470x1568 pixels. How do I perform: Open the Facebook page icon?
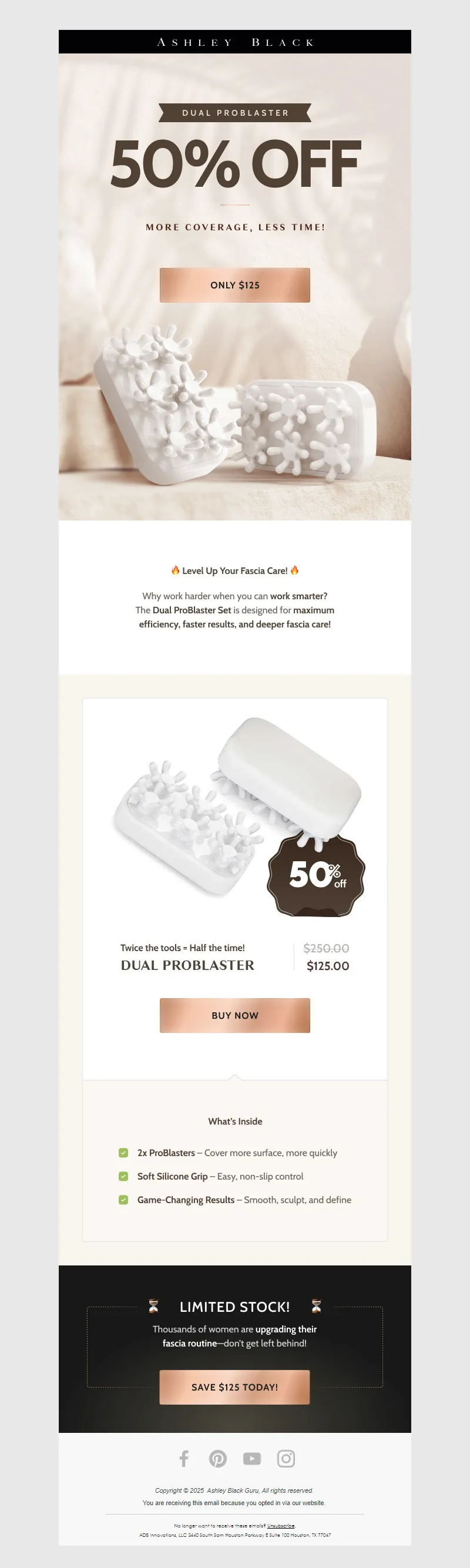coord(184,1458)
